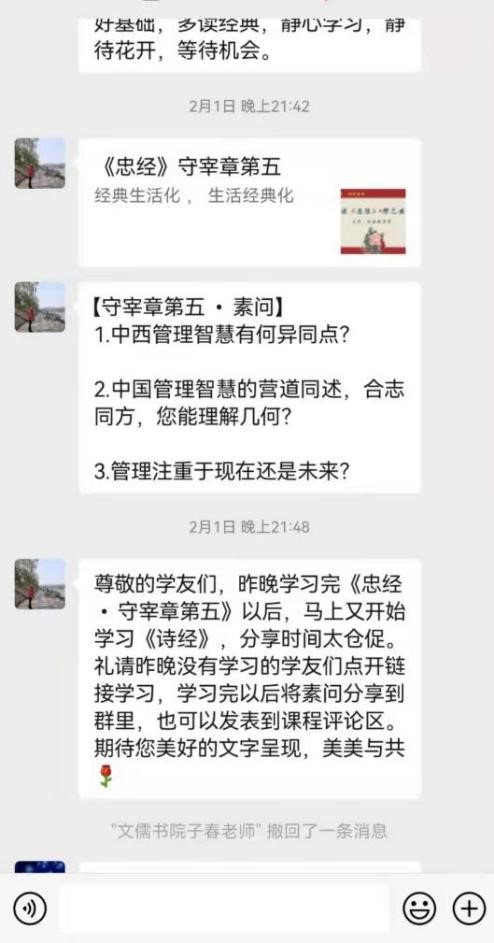Open the voice message microphone icon
The image size is (494, 943).
29,908
